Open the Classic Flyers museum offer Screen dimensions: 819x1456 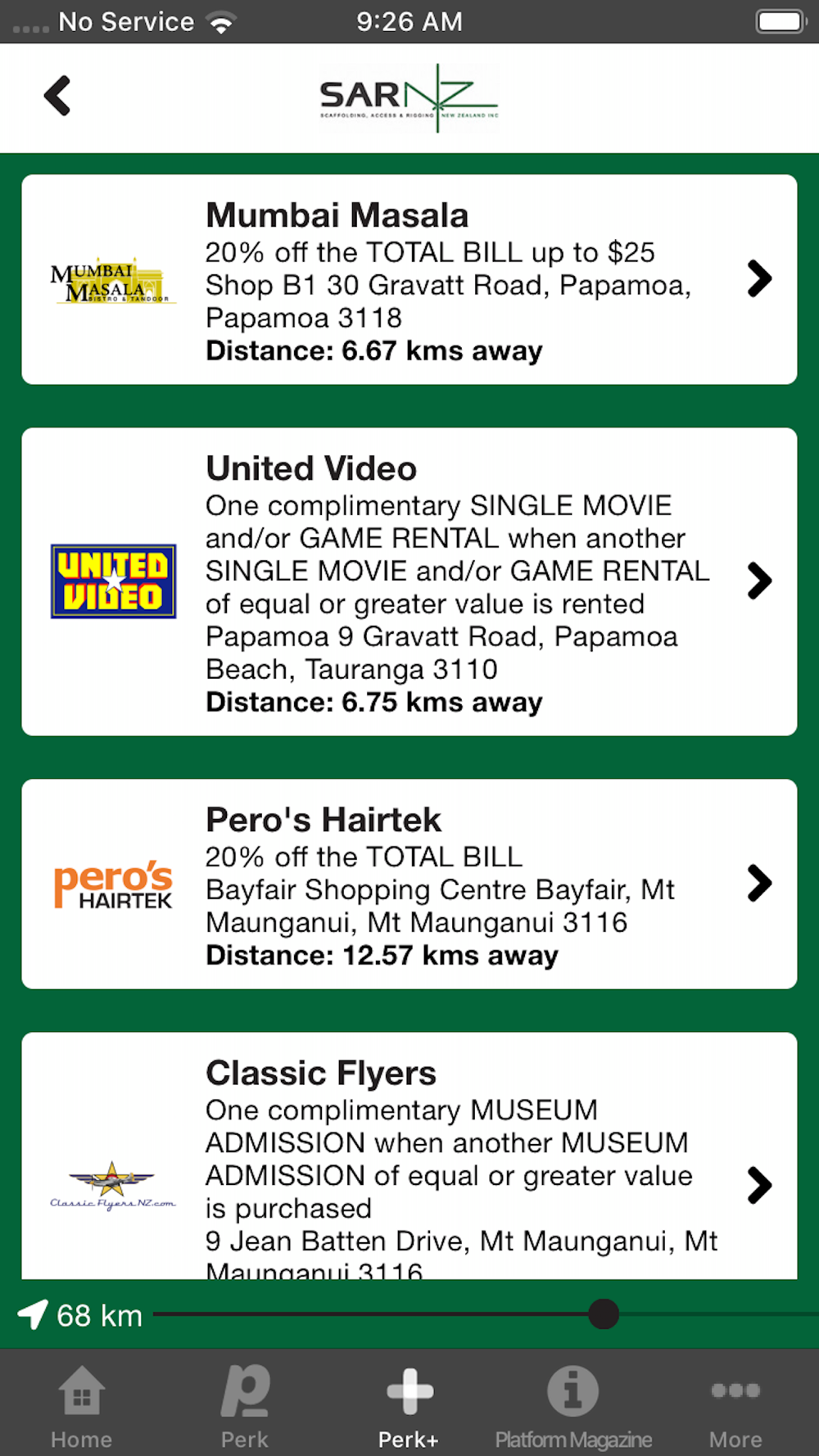click(x=409, y=1155)
